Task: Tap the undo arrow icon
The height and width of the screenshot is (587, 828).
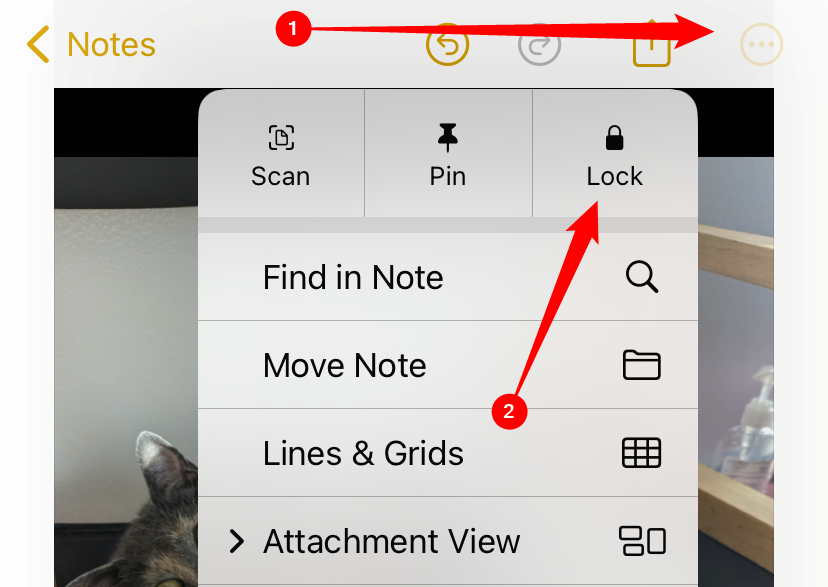Action: (x=447, y=45)
